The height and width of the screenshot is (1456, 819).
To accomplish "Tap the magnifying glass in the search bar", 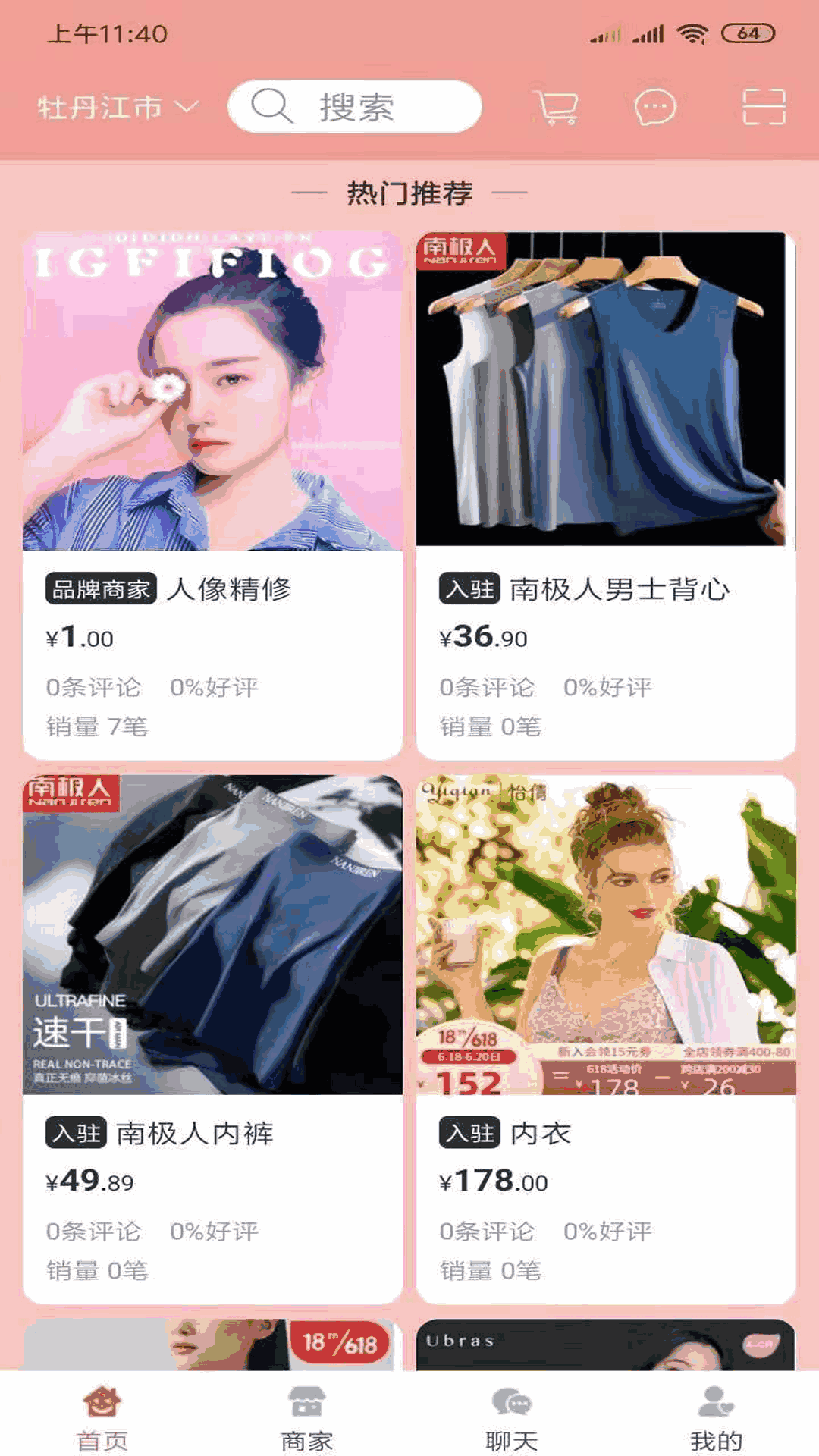I will 271,106.
